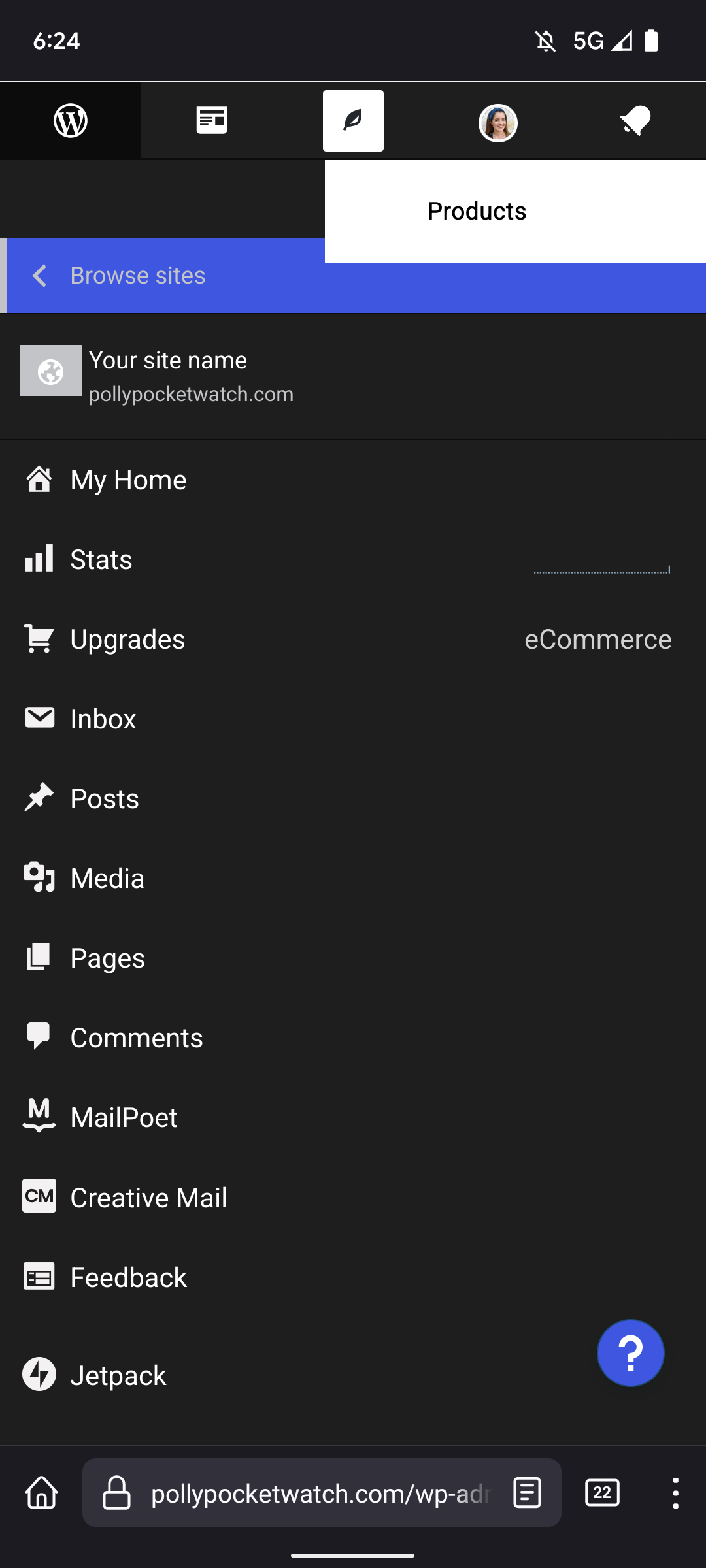Viewport: 706px width, 1568px height.
Task: Open the leaf-shaped new post icon
Action: click(x=353, y=120)
